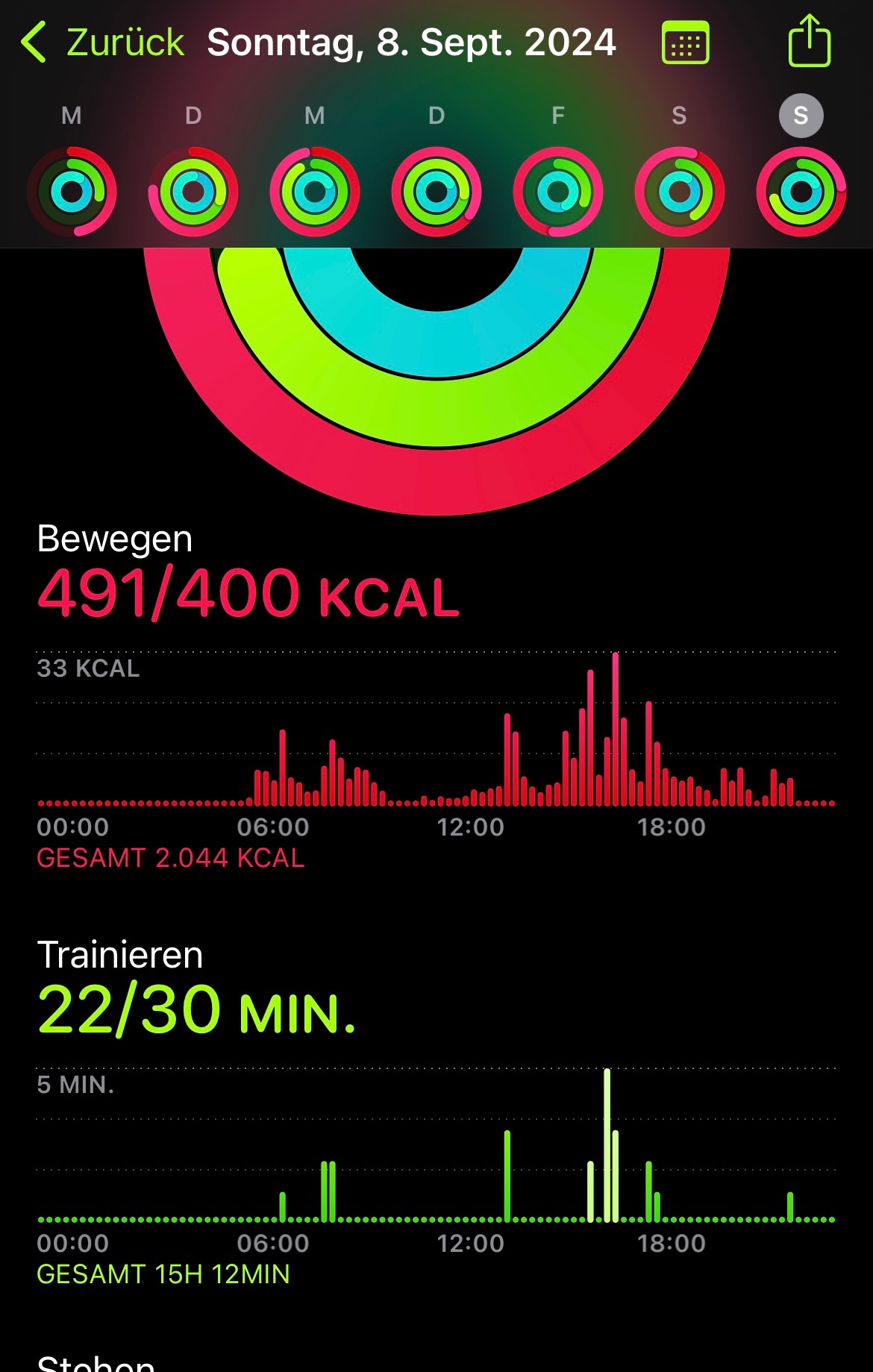Select Monday's activity rings
873x1372 pixels.
(x=72, y=192)
